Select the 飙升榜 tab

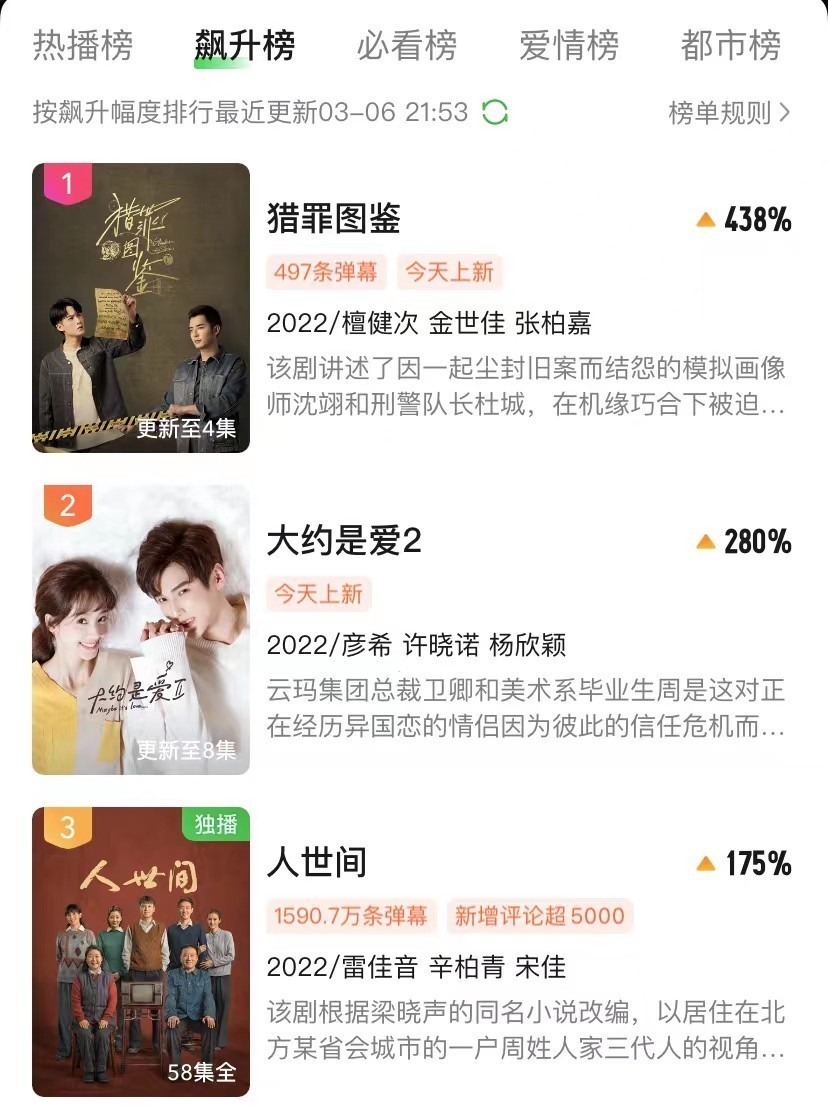[x=244, y=46]
